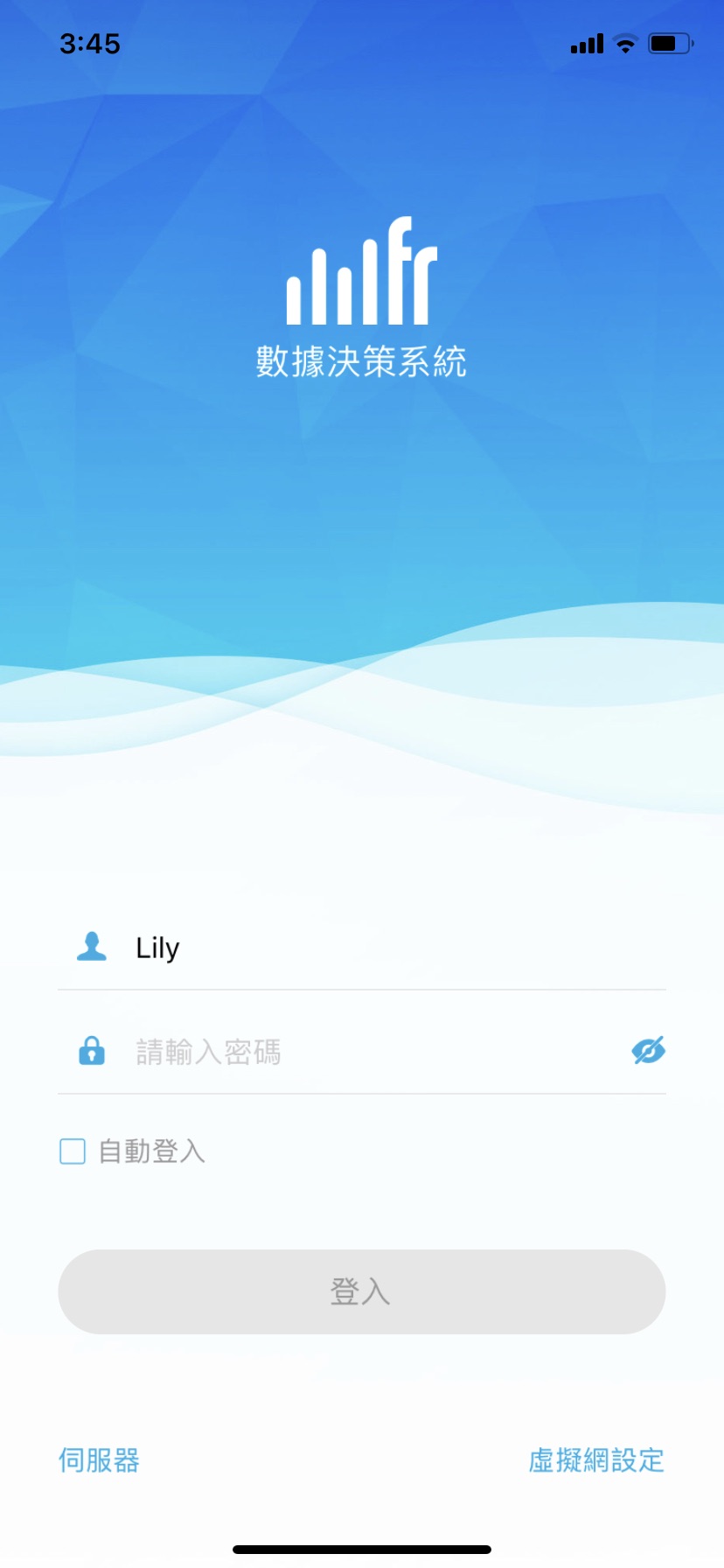Viewport: 724px width, 1568px height.
Task: Open 虛擬網設定 VPN settings link
Action: pos(596,1459)
